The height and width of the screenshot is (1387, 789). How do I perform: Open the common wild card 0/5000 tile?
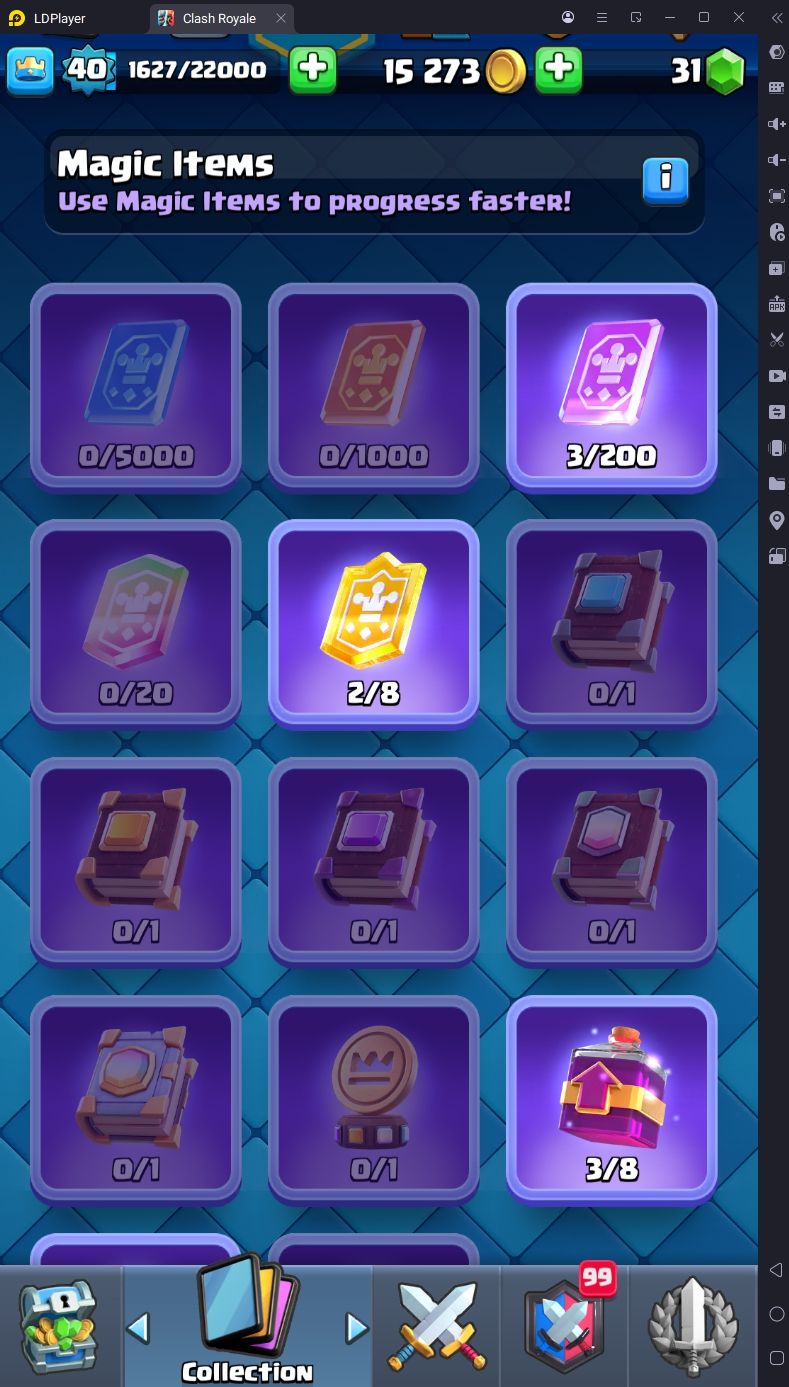tap(136, 387)
